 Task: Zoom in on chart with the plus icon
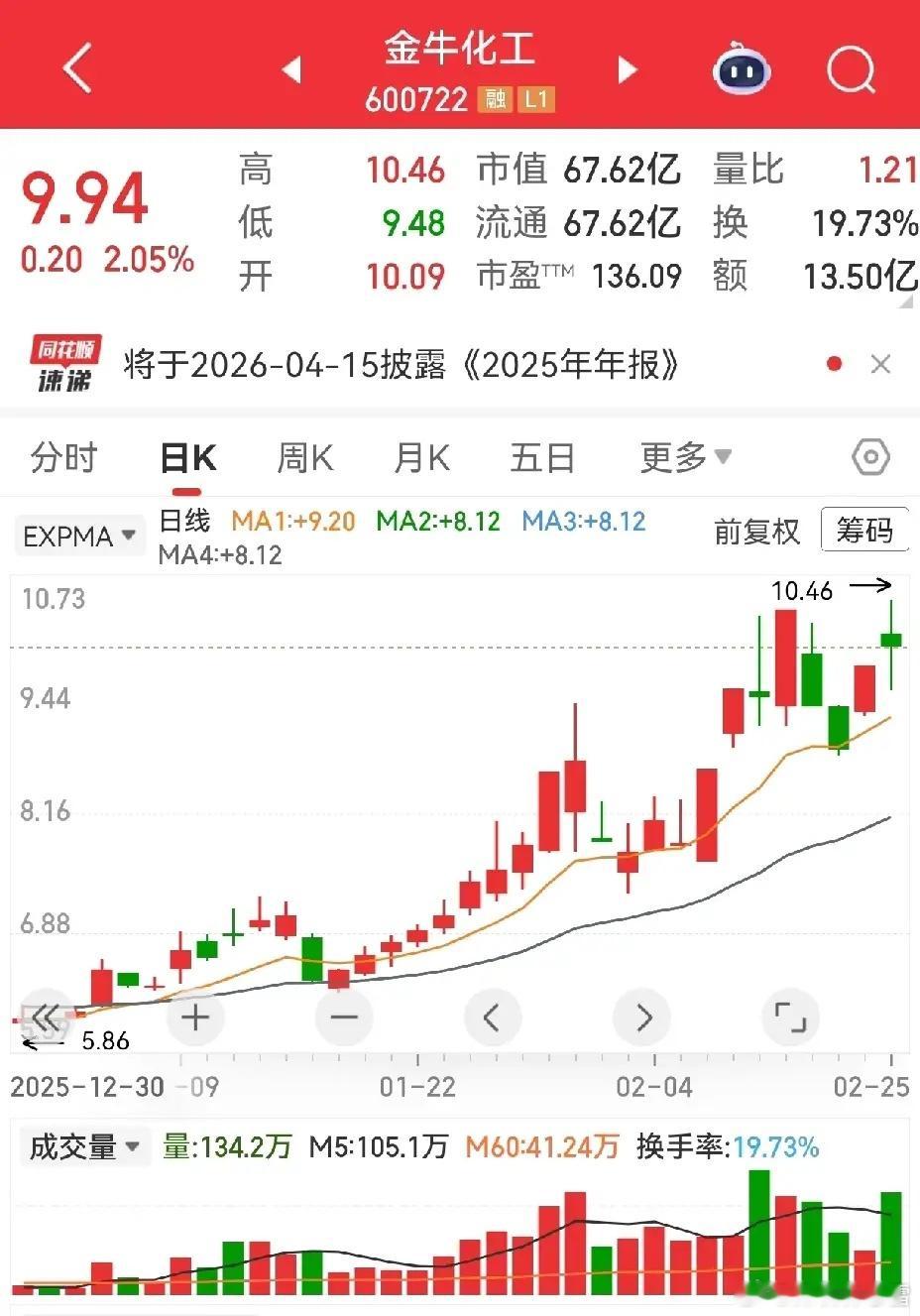(194, 1017)
